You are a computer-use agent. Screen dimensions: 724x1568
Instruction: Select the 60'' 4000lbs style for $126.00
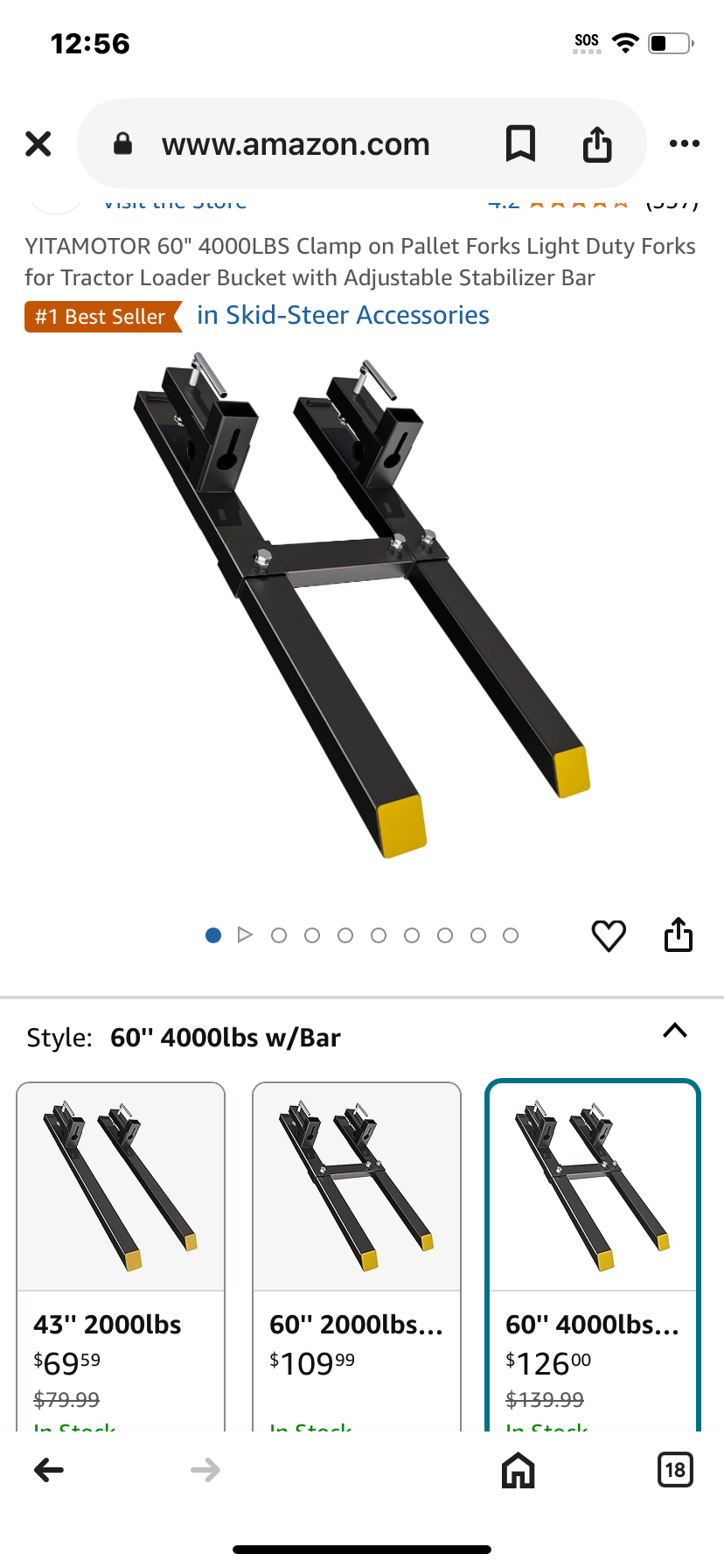[593, 1256]
